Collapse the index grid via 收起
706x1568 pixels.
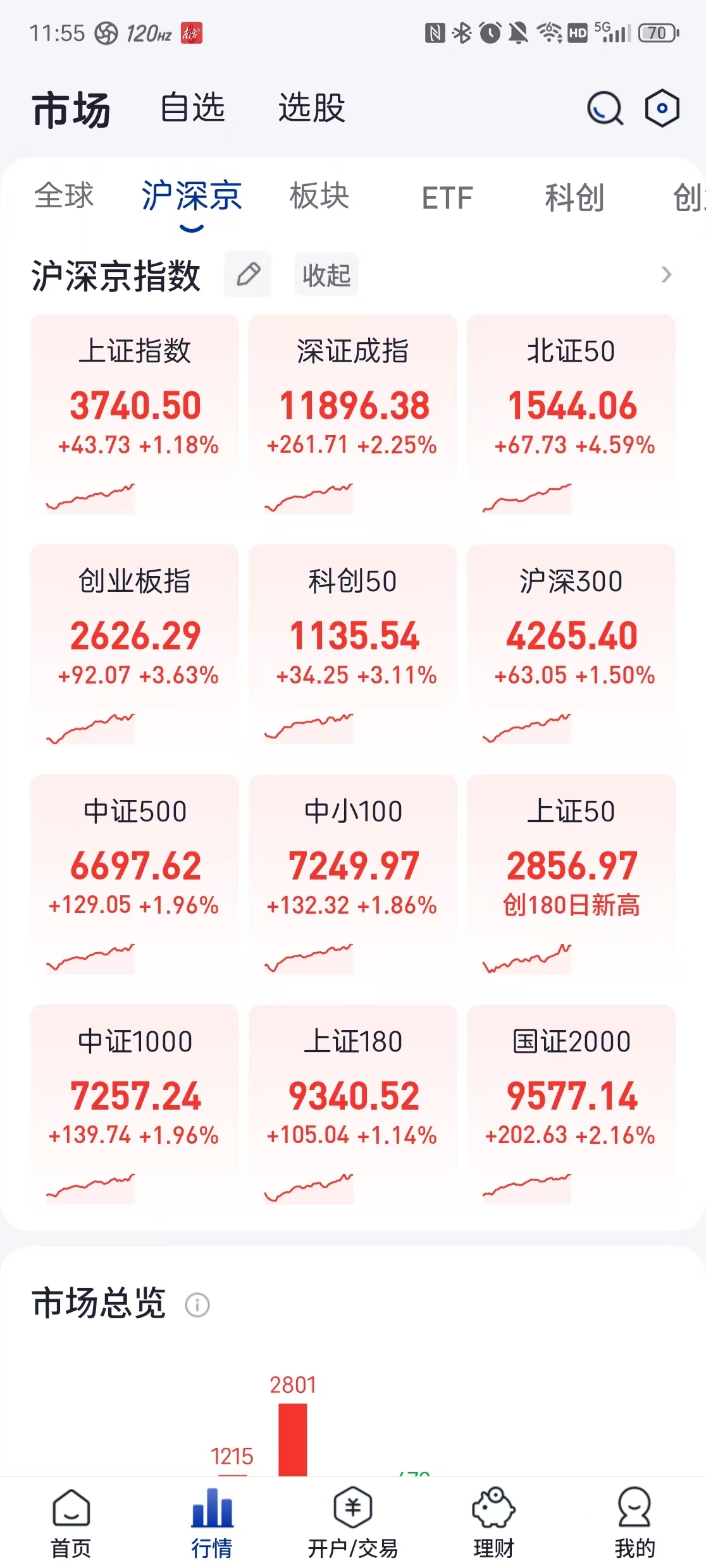[326, 274]
